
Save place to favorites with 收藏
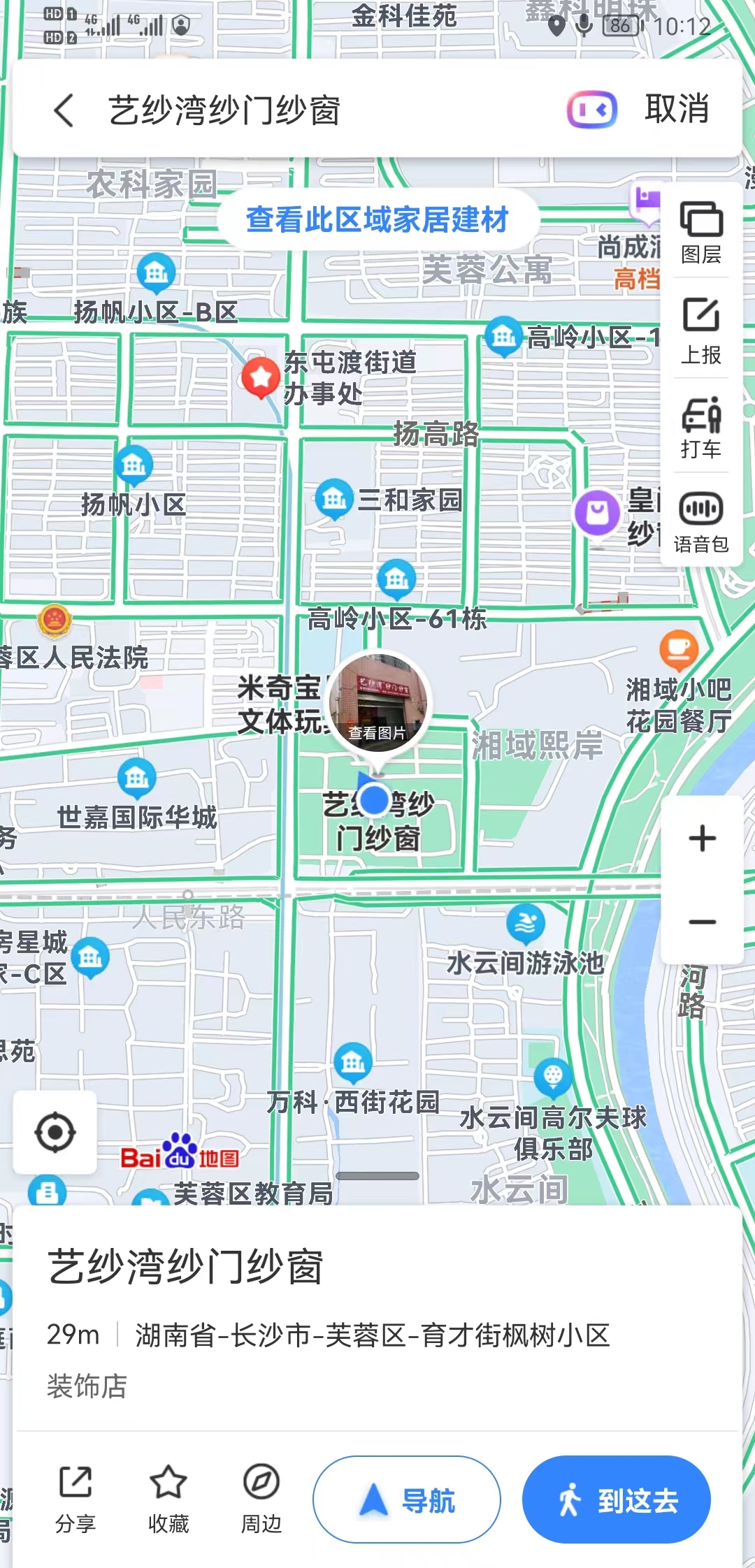click(168, 1498)
